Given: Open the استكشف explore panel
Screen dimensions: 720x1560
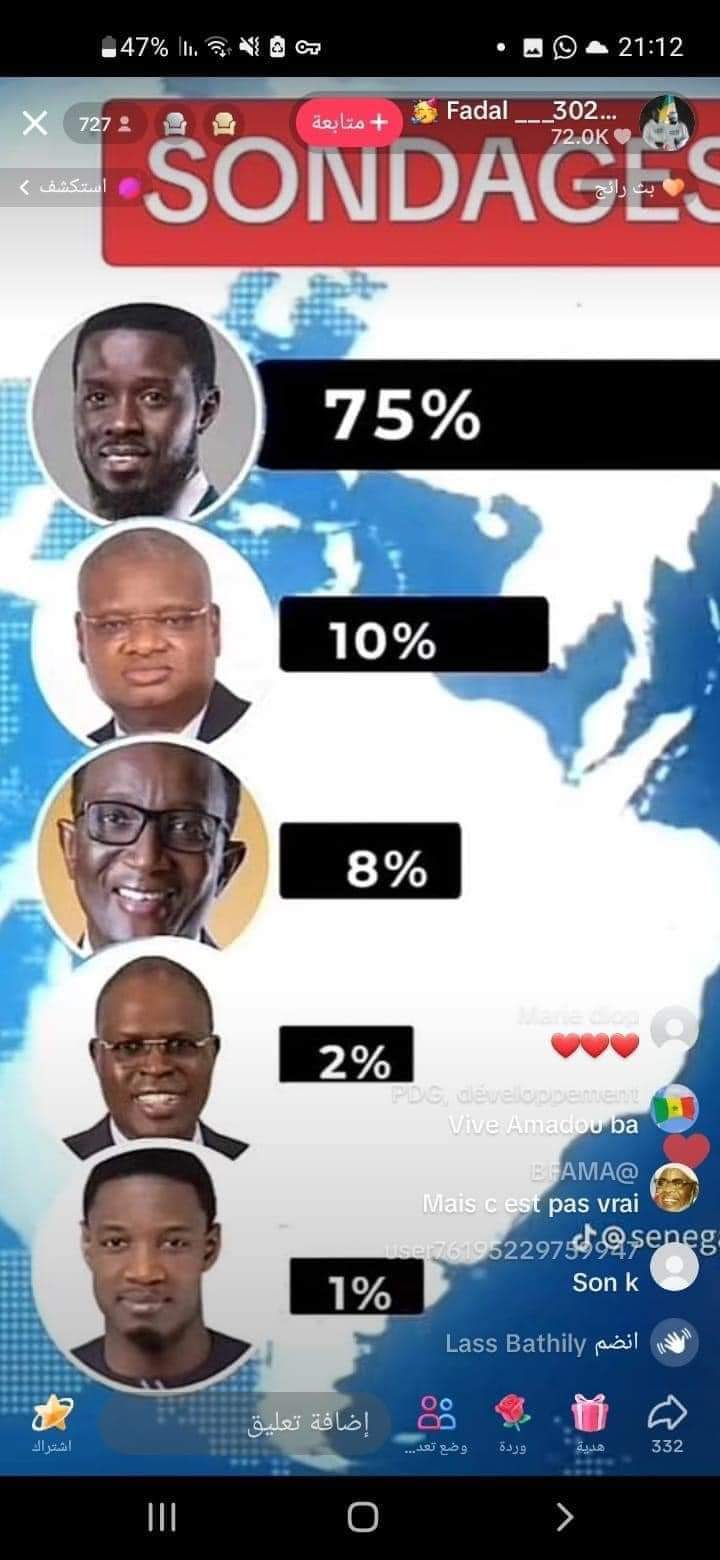Looking at the screenshot, I should tap(68, 186).
